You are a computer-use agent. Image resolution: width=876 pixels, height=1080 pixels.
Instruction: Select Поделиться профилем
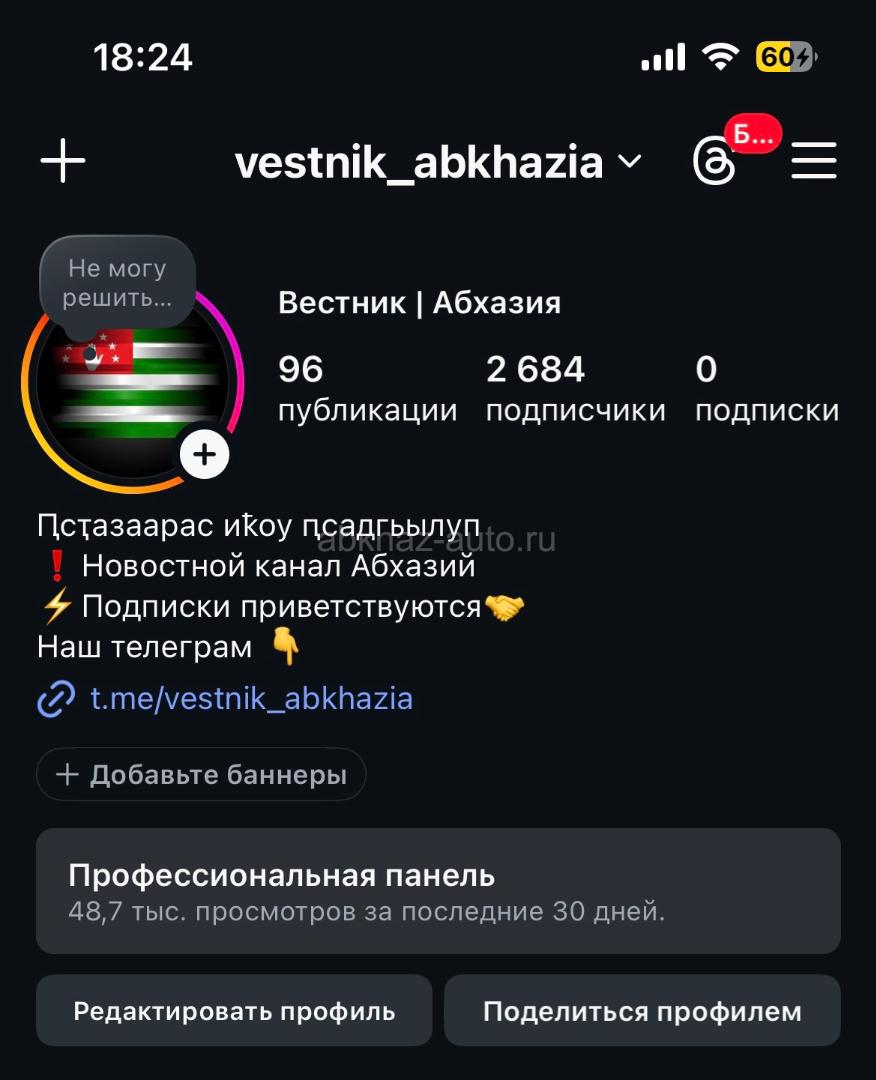pyautogui.click(x=642, y=1011)
